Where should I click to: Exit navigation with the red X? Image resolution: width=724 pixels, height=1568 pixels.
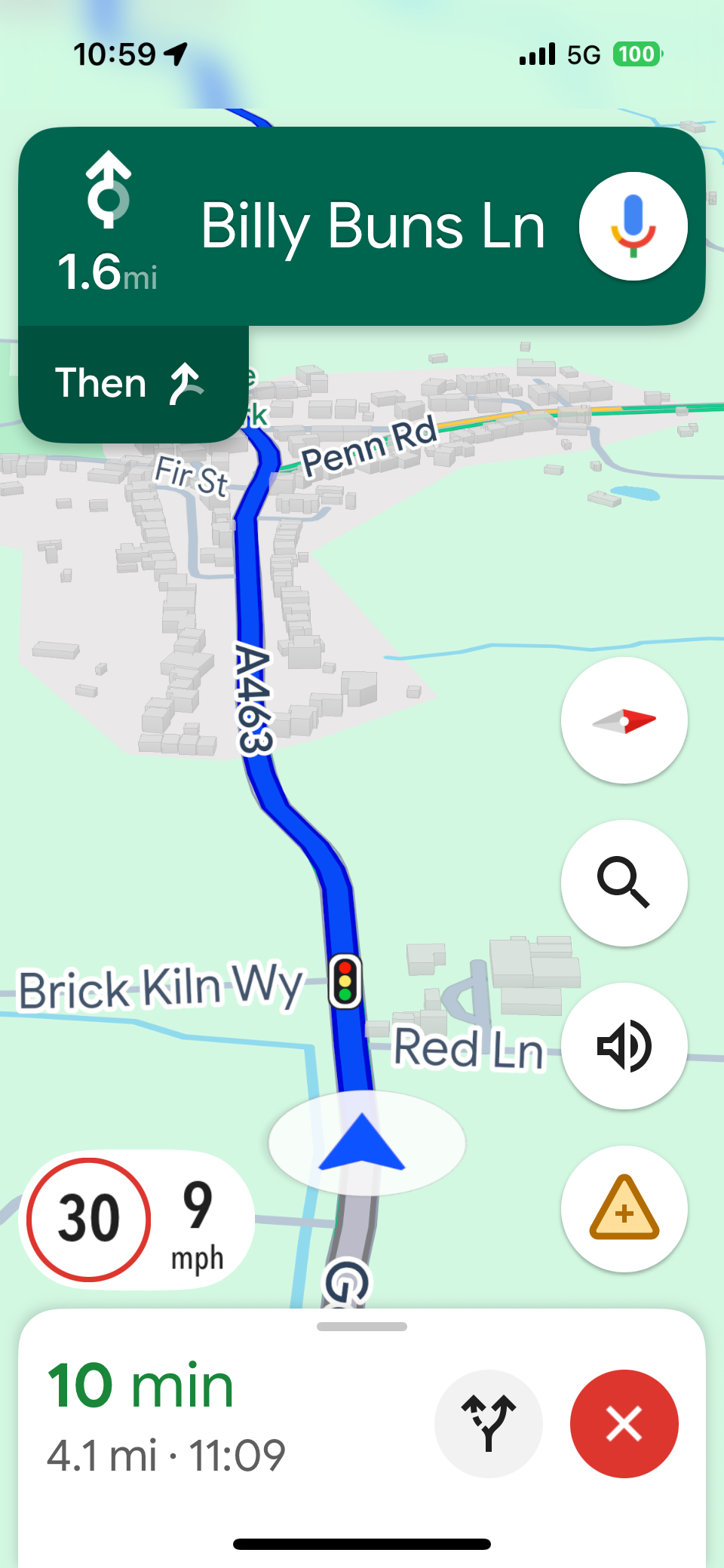(x=624, y=1423)
